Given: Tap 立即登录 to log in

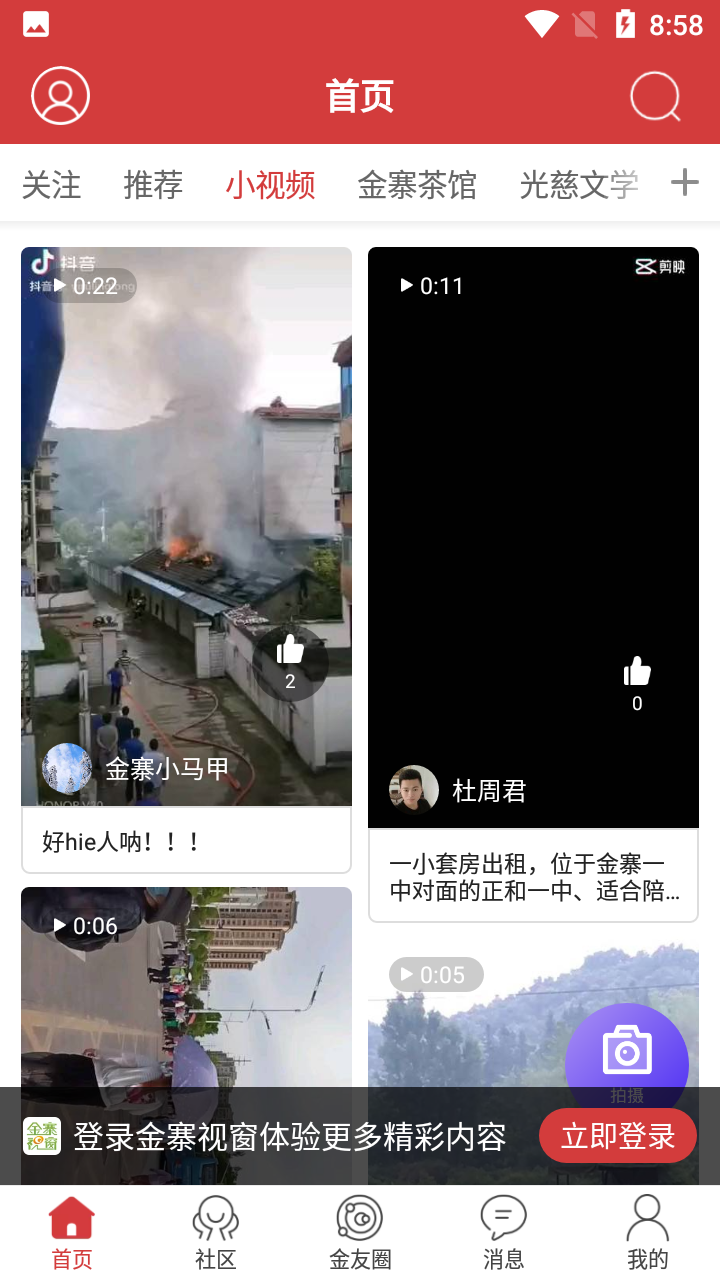Looking at the screenshot, I should (x=617, y=1136).
